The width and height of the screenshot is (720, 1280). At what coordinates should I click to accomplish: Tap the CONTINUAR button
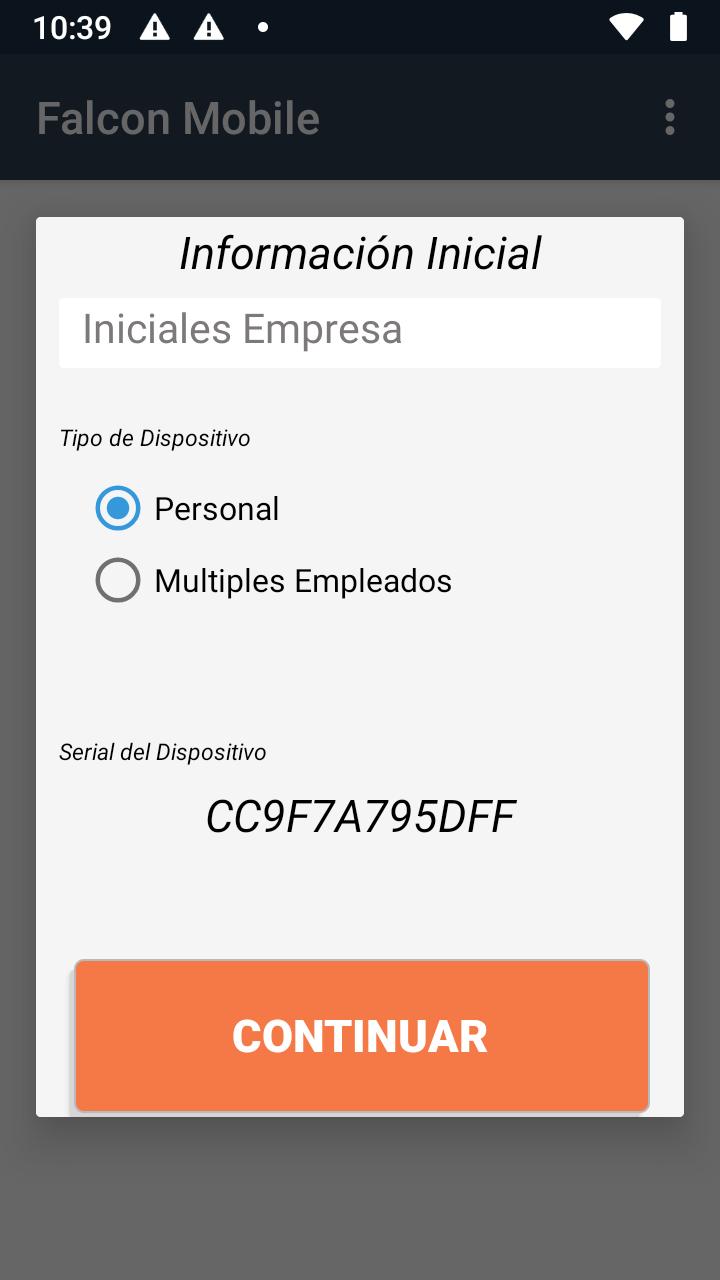click(362, 1036)
